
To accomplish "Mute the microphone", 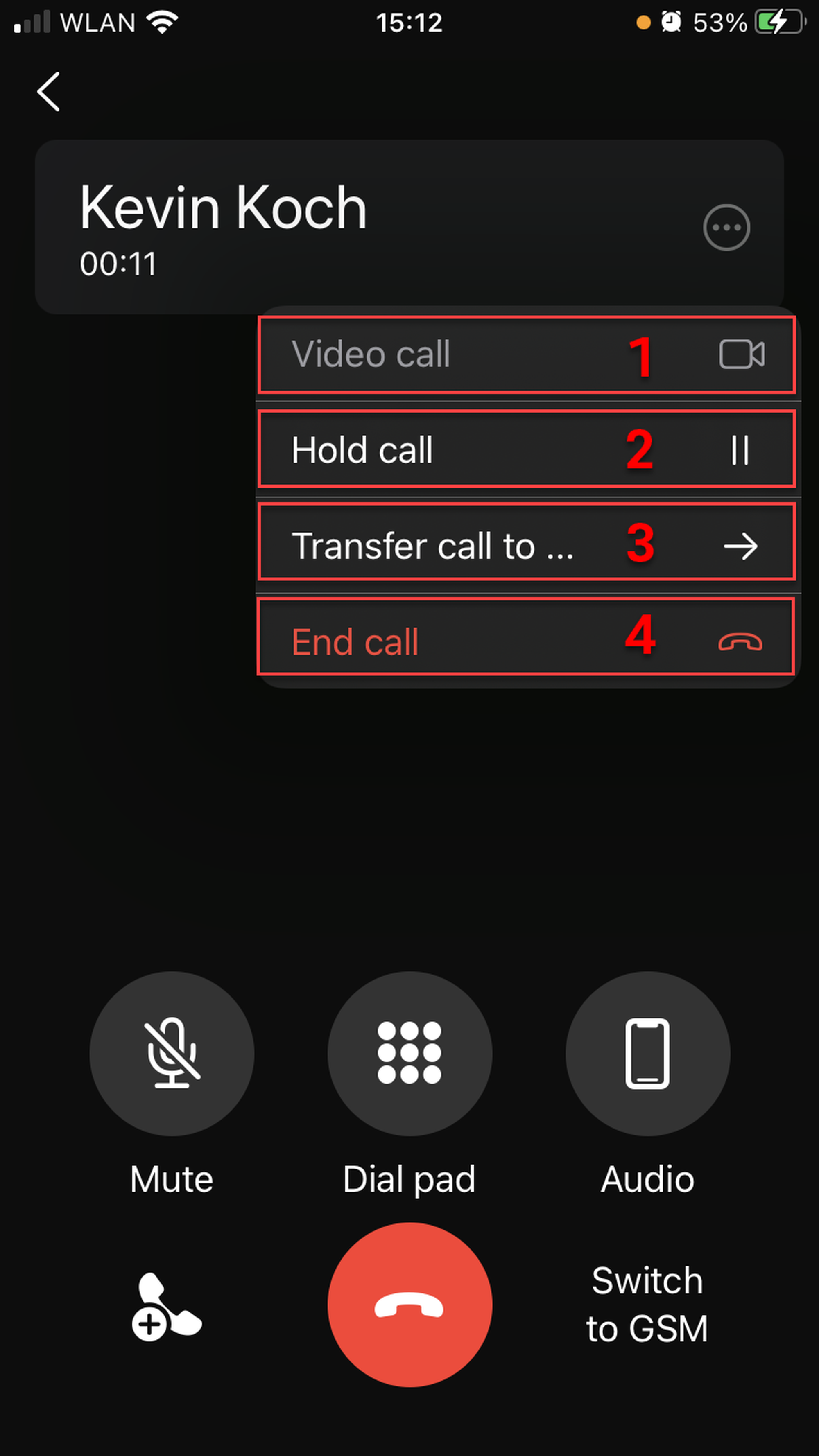I will tap(172, 1054).
